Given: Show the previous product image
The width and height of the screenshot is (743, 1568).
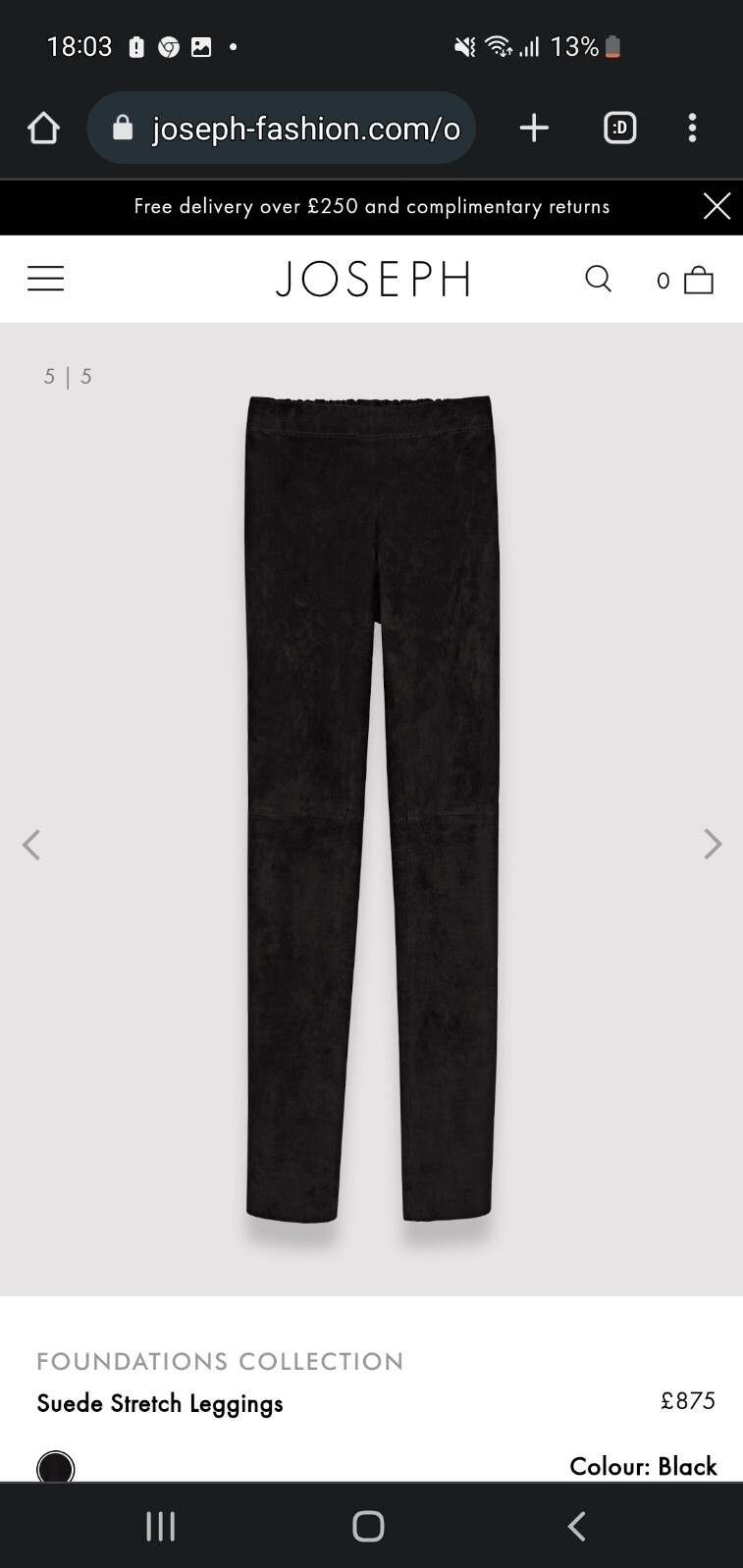Looking at the screenshot, I should [x=31, y=844].
